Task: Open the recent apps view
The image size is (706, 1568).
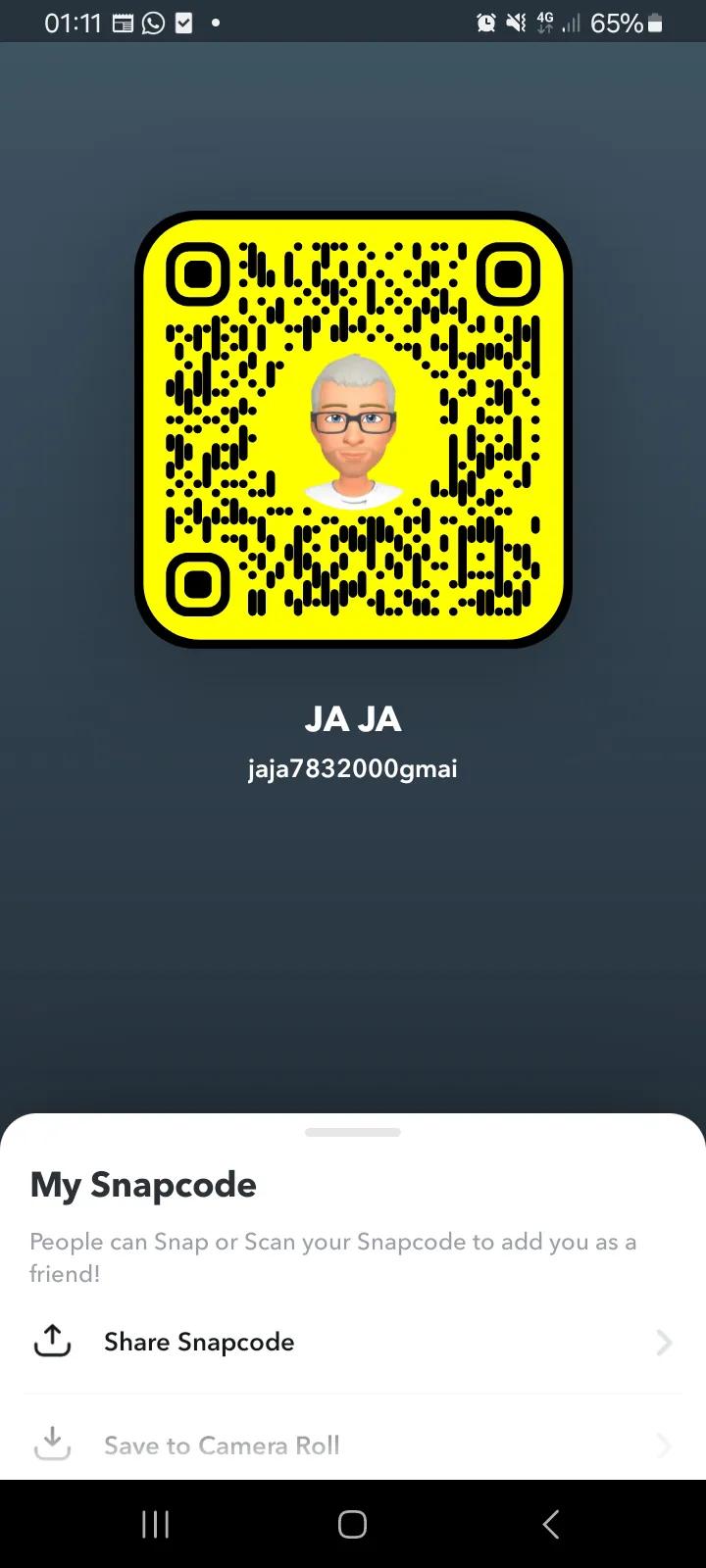Action: pyautogui.click(x=155, y=1524)
